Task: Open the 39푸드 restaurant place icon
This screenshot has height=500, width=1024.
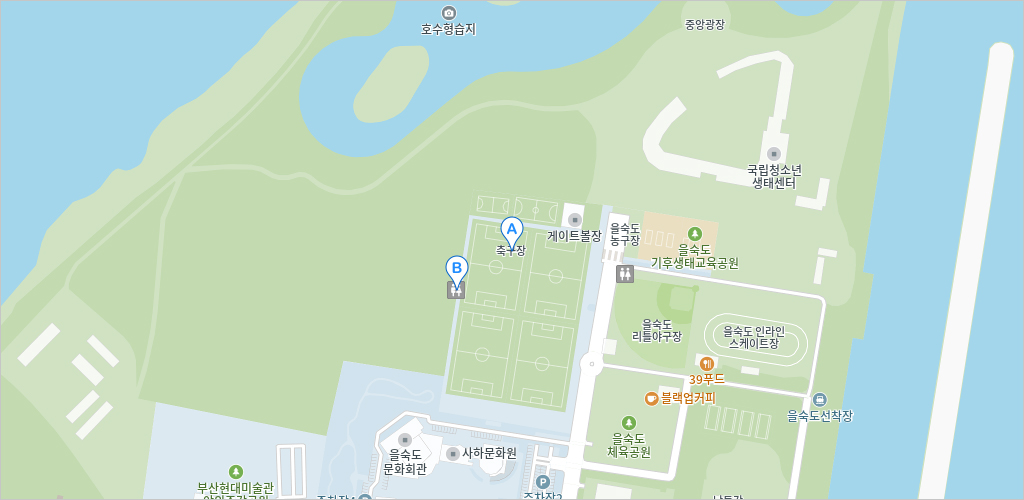Action: (x=707, y=364)
